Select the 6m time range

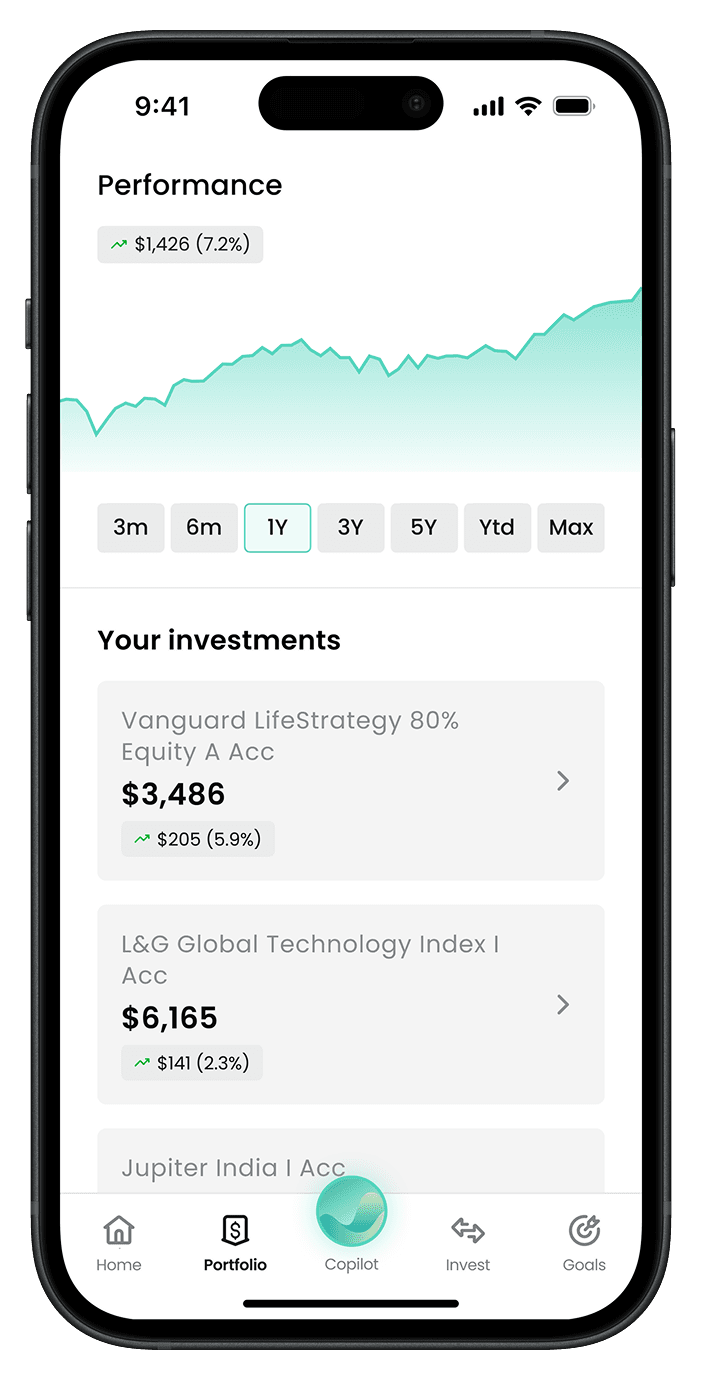point(204,528)
